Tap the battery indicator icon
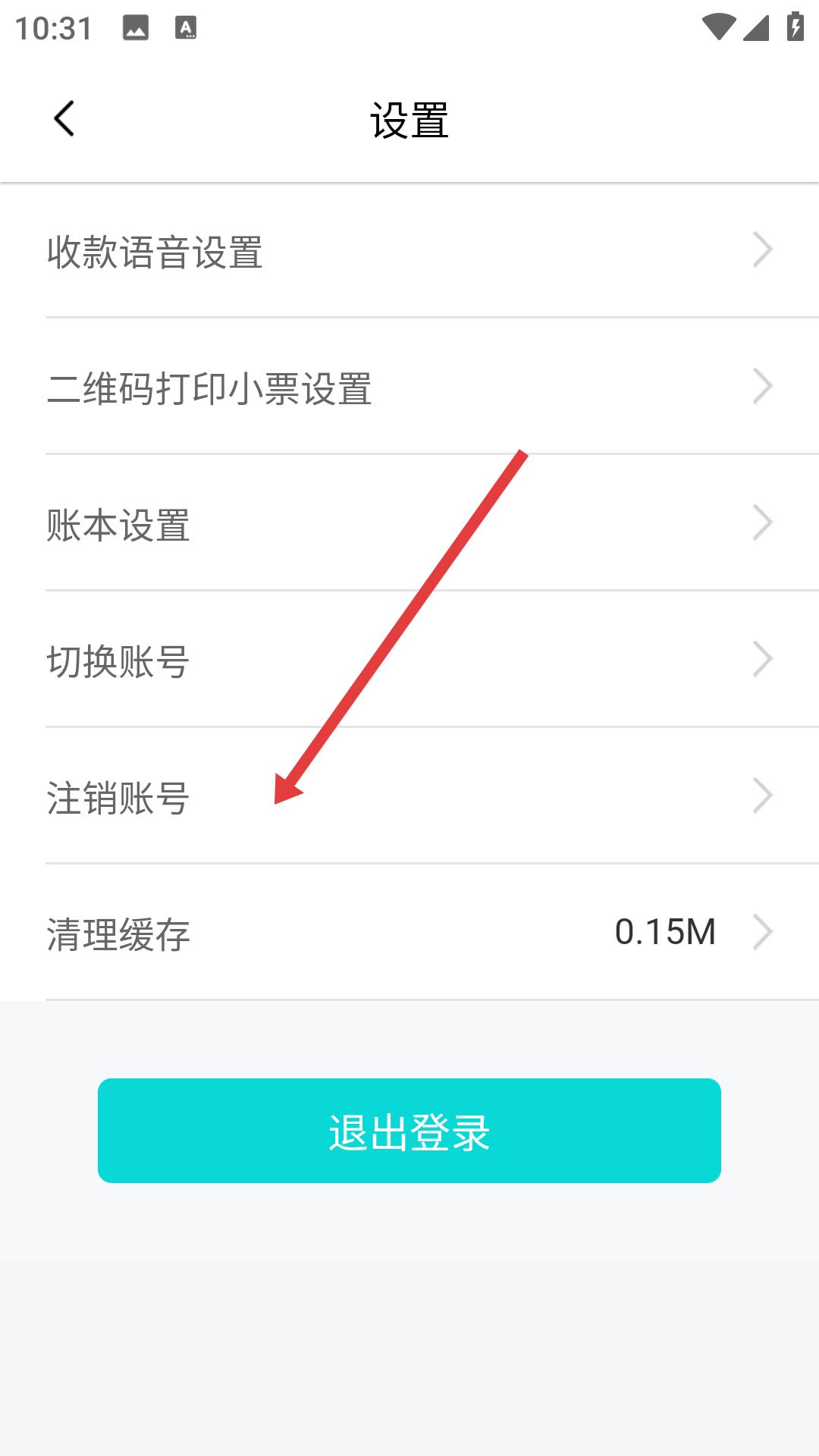The width and height of the screenshot is (819, 1456). 794,26
